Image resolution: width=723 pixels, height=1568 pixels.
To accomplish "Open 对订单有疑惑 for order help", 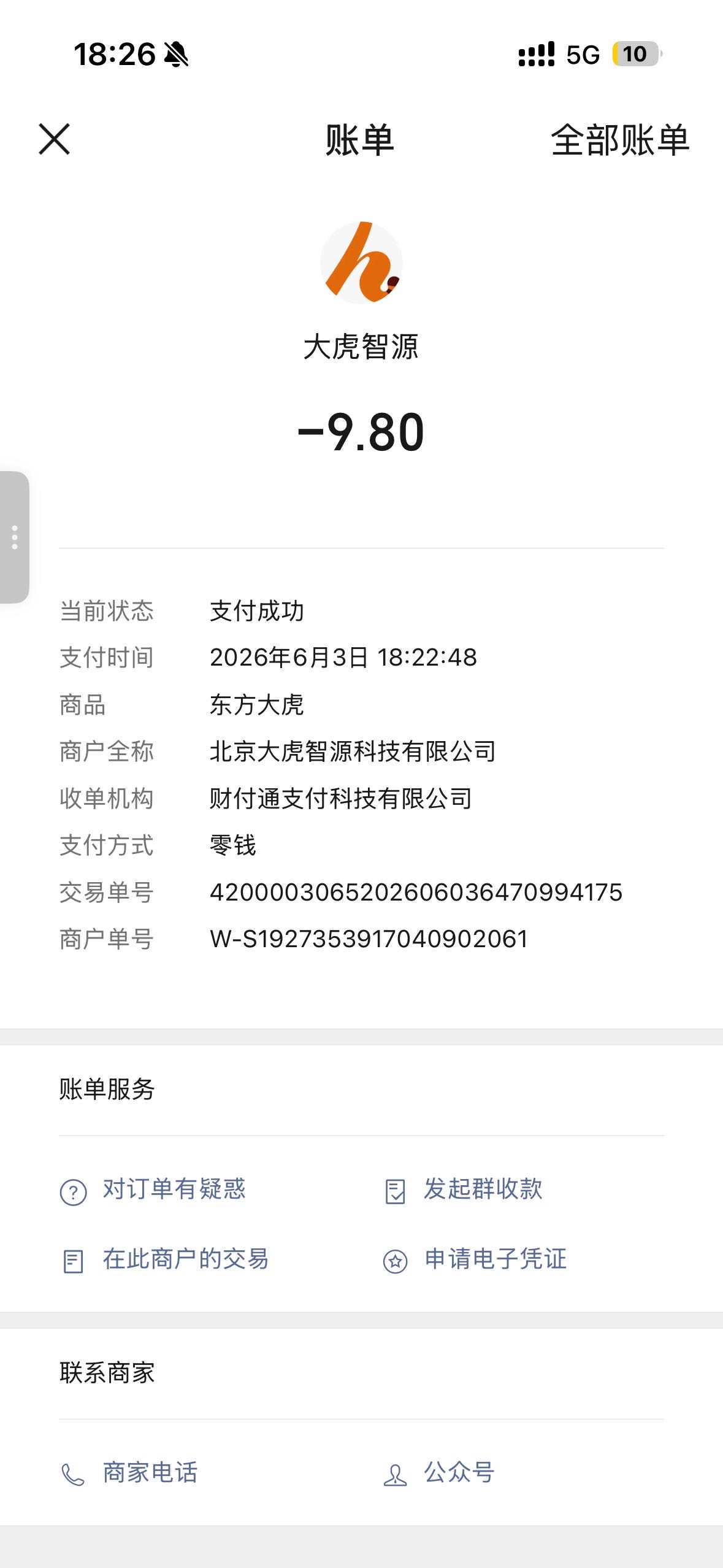I will (153, 1190).
